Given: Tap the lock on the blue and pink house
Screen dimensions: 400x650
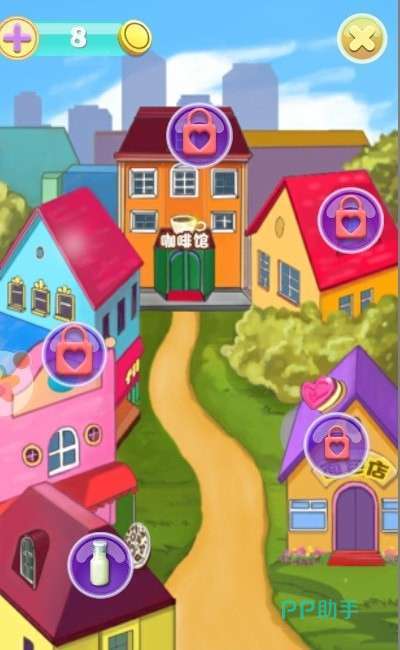Looking at the screenshot, I should coord(74,355).
